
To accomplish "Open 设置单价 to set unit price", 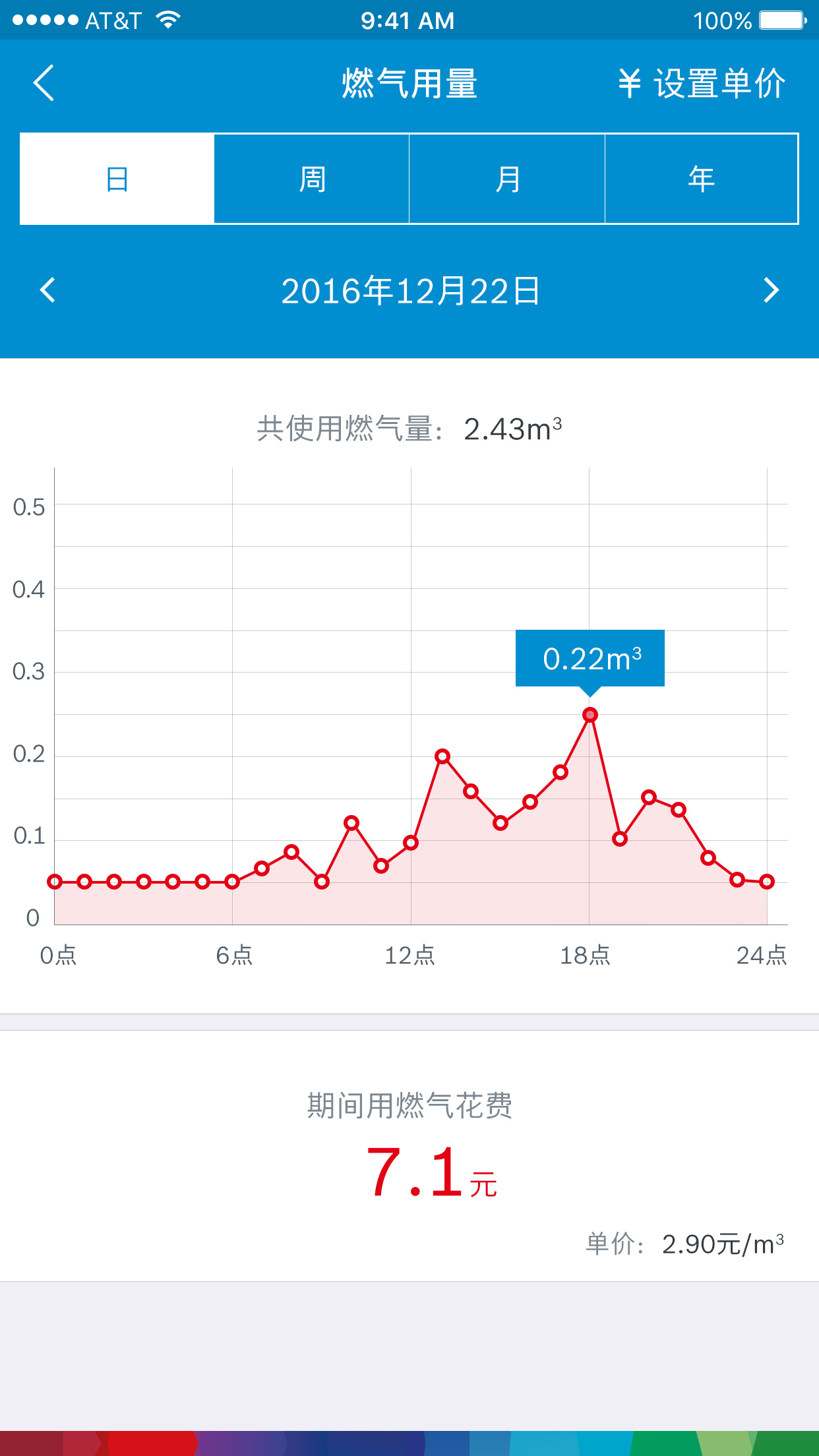I will [702, 84].
